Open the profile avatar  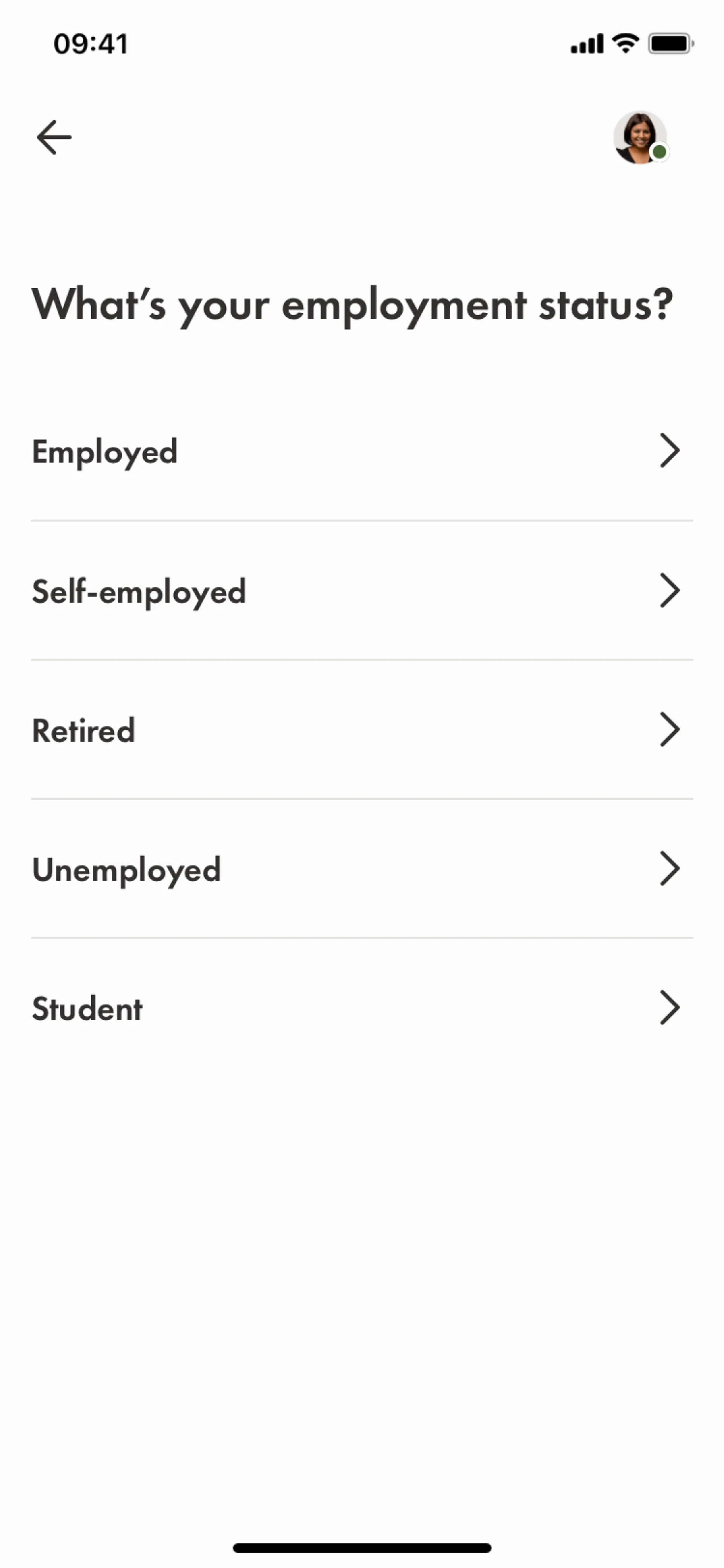click(640, 138)
